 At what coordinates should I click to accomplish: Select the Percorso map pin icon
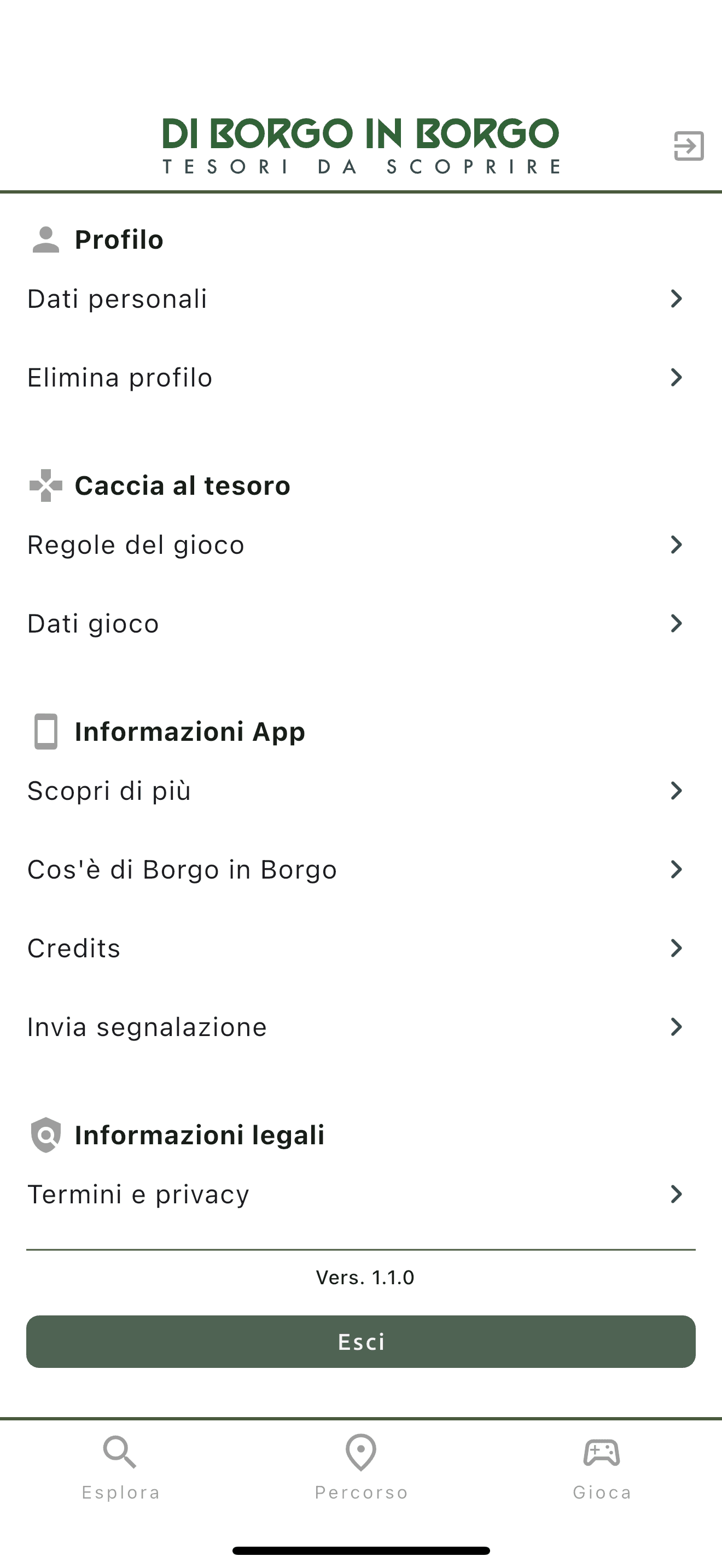coord(360,1453)
